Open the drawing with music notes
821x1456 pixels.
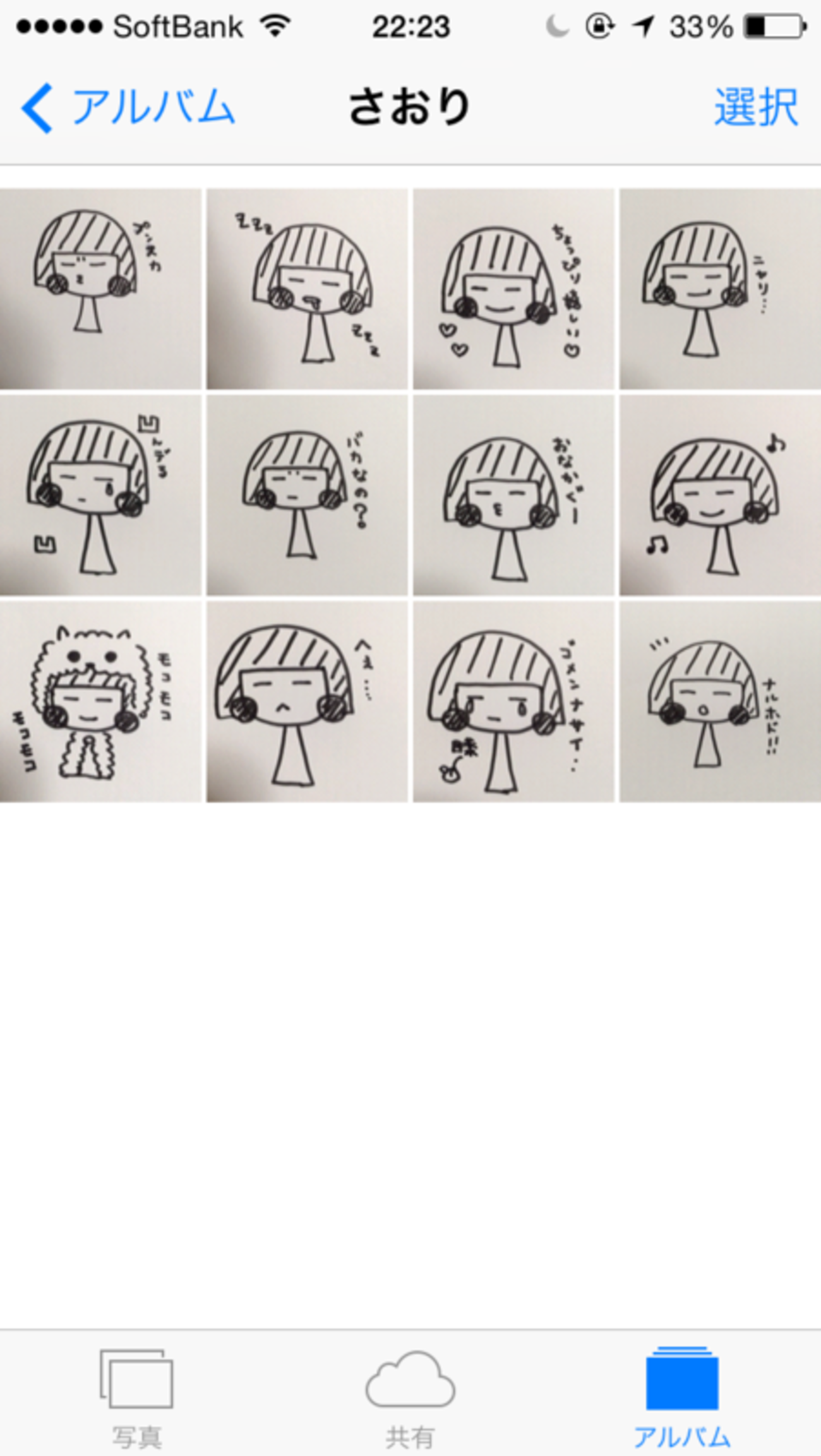point(720,495)
